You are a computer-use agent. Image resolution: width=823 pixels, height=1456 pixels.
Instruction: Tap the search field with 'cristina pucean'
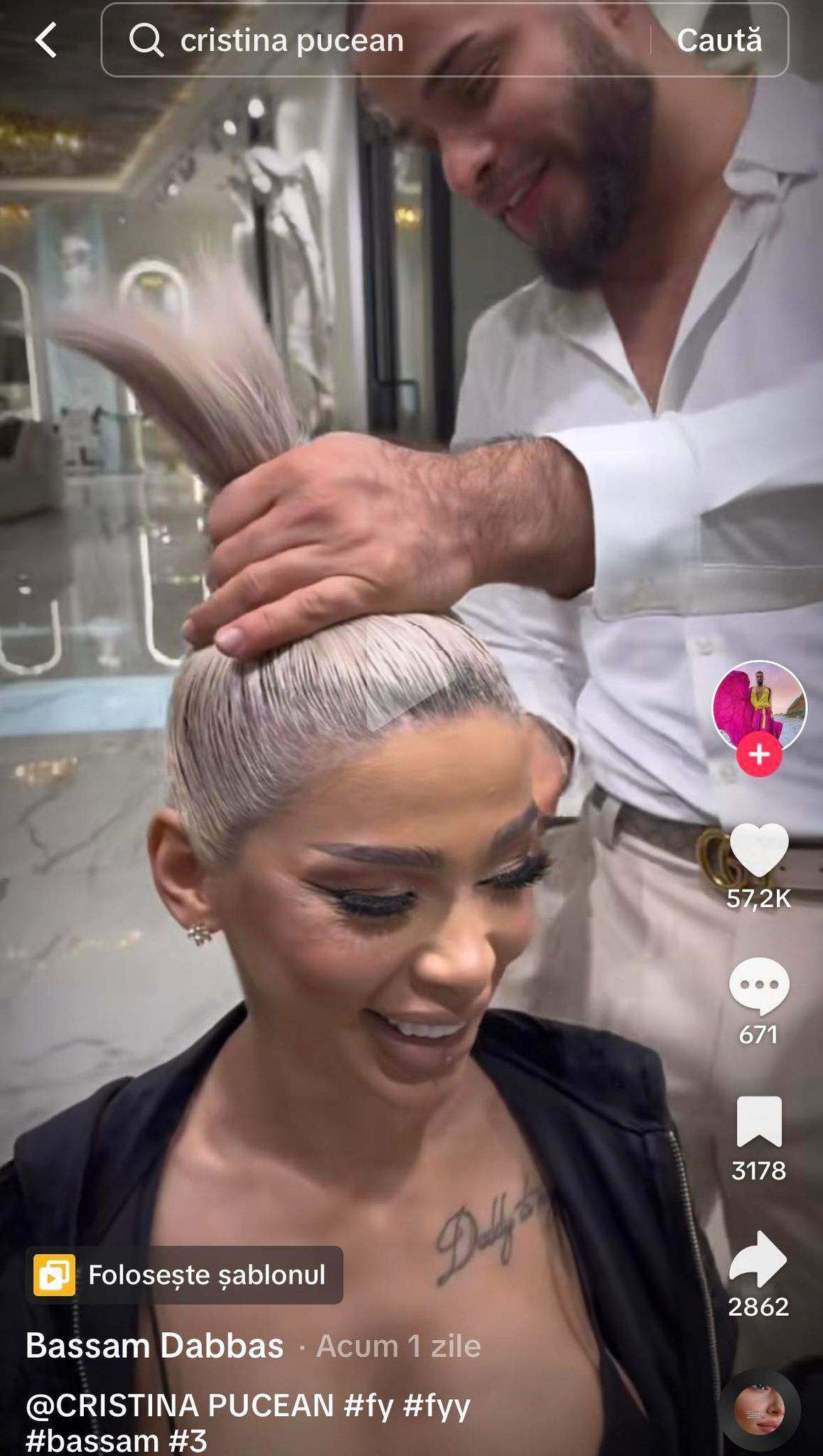tap(370, 40)
